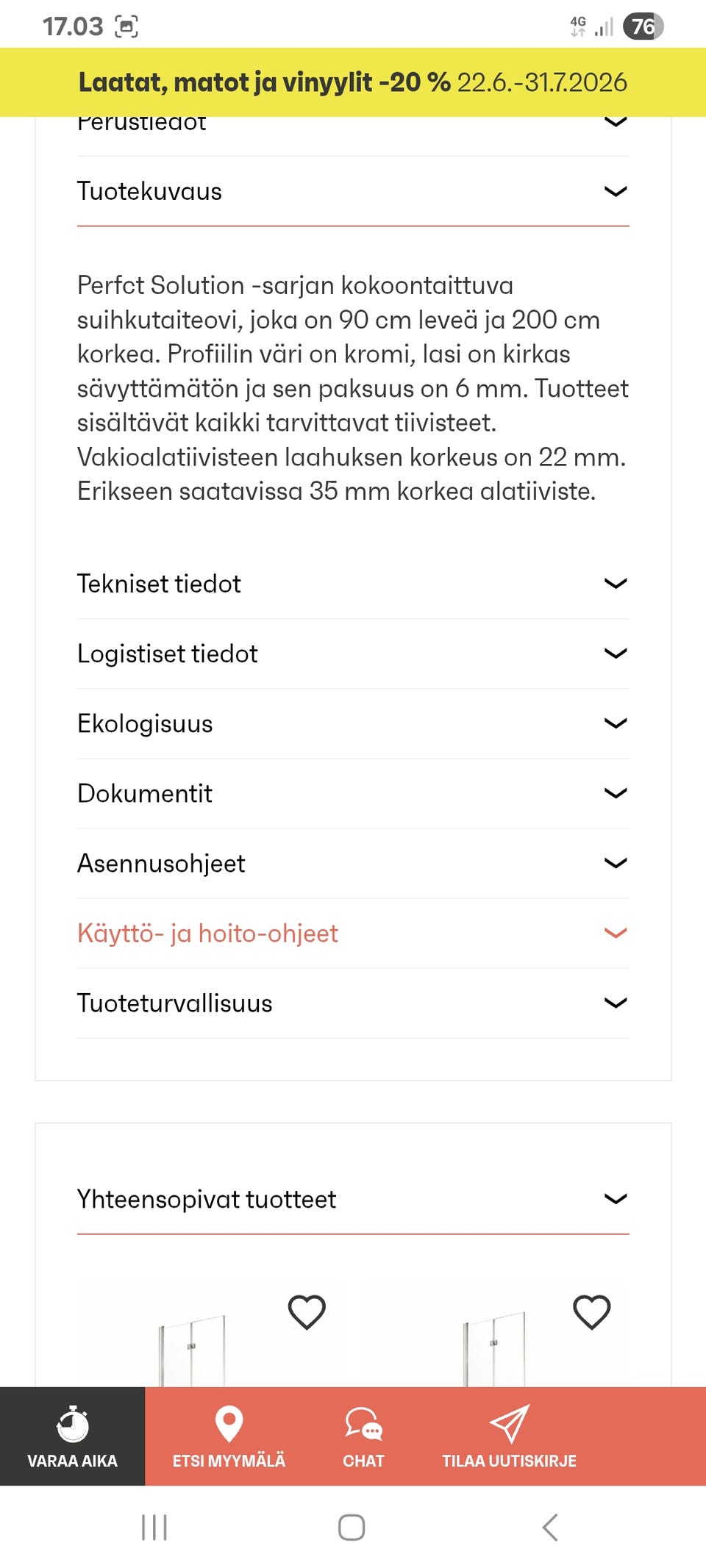
Task: Tap Varaa aika to book appointment
Action: tap(72, 1436)
